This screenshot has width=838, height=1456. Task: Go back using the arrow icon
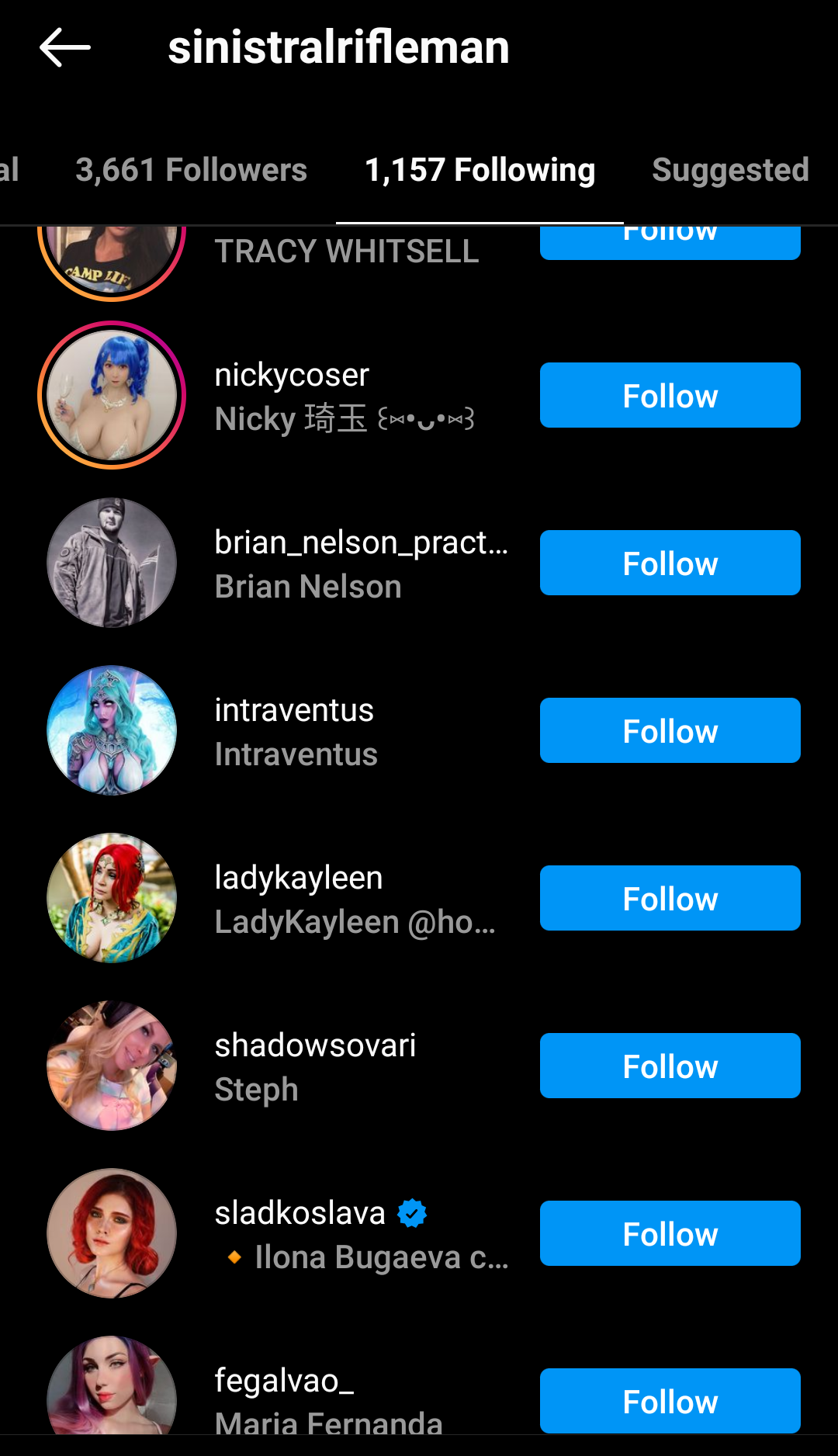point(65,47)
